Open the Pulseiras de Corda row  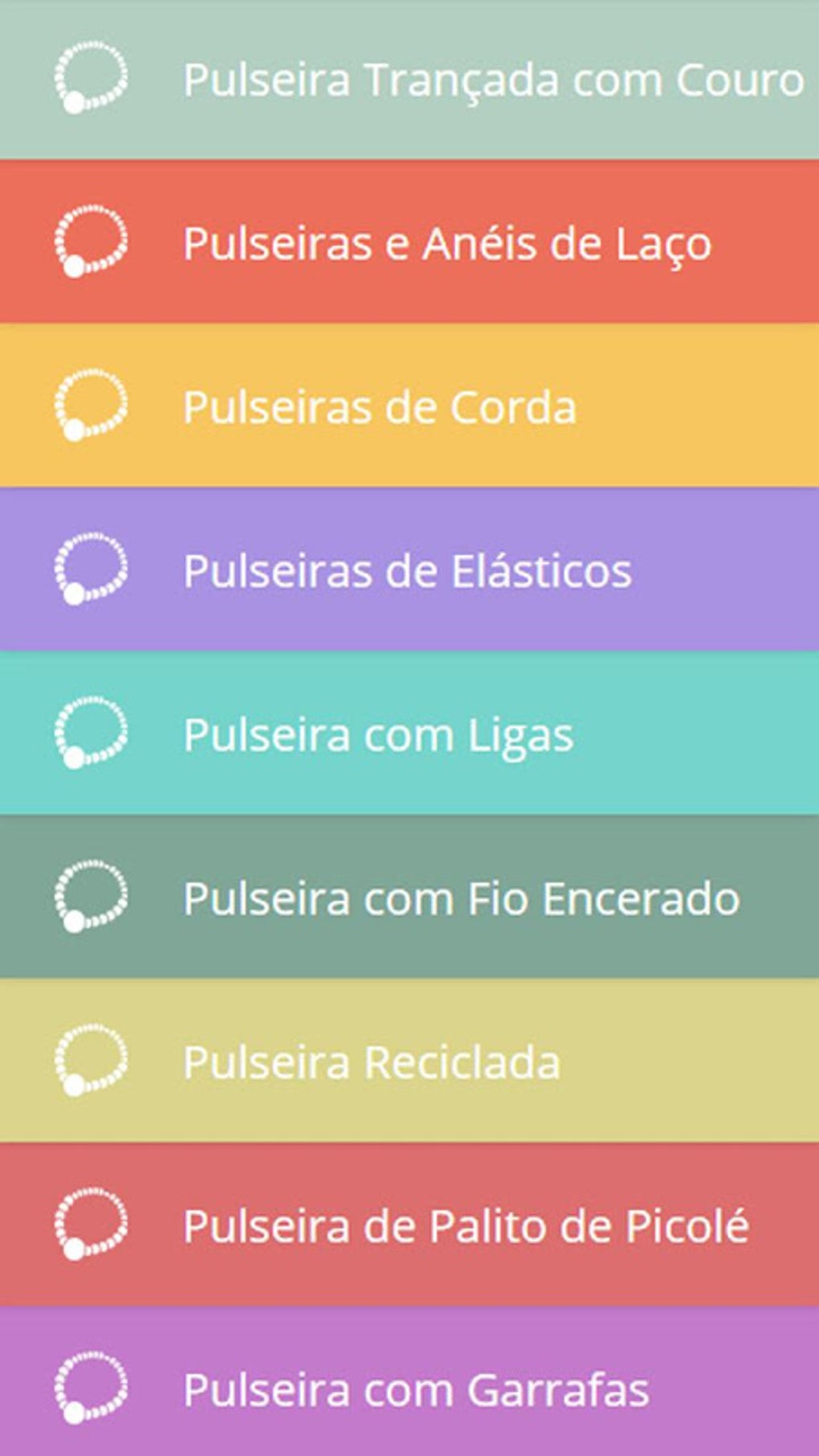[x=379, y=407]
